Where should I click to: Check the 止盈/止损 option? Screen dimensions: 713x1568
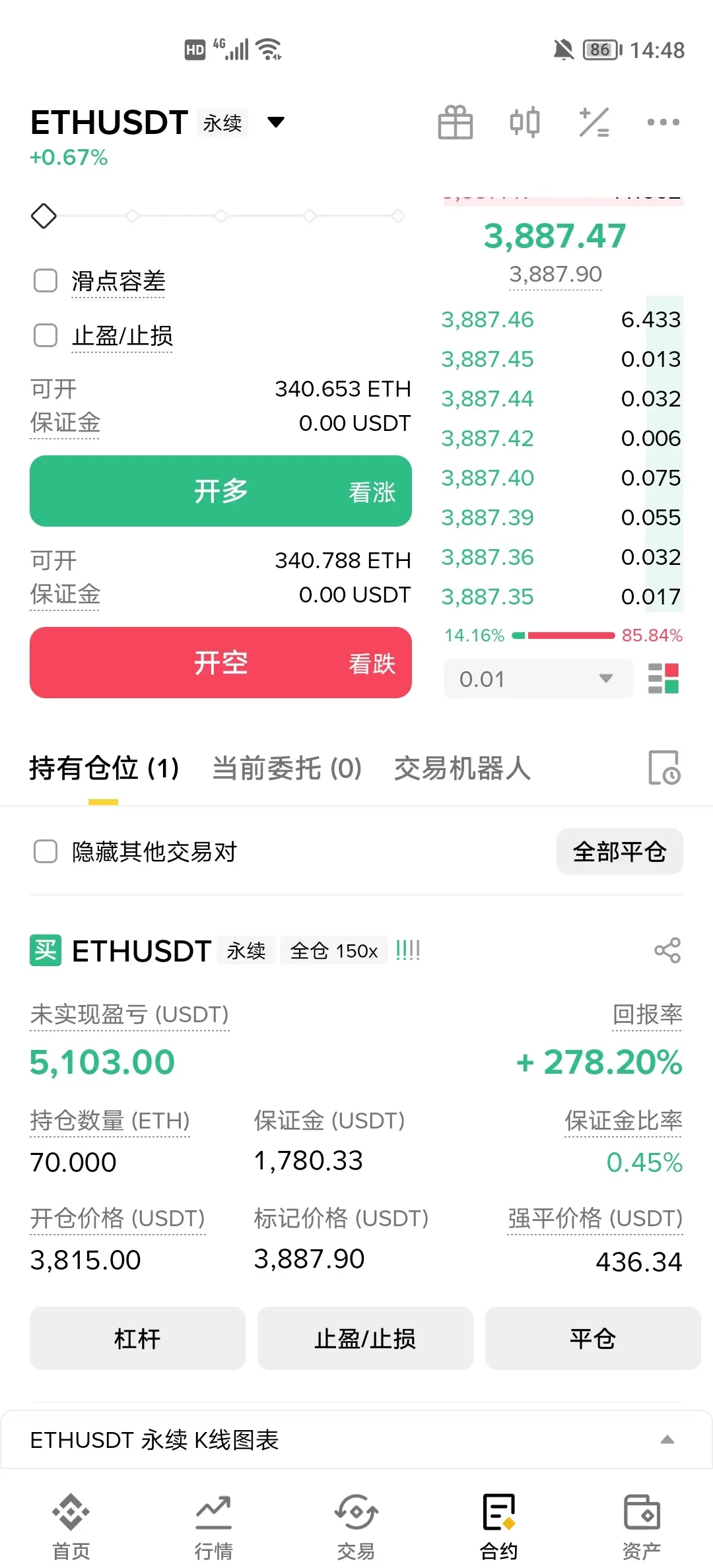tap(46, 335)
